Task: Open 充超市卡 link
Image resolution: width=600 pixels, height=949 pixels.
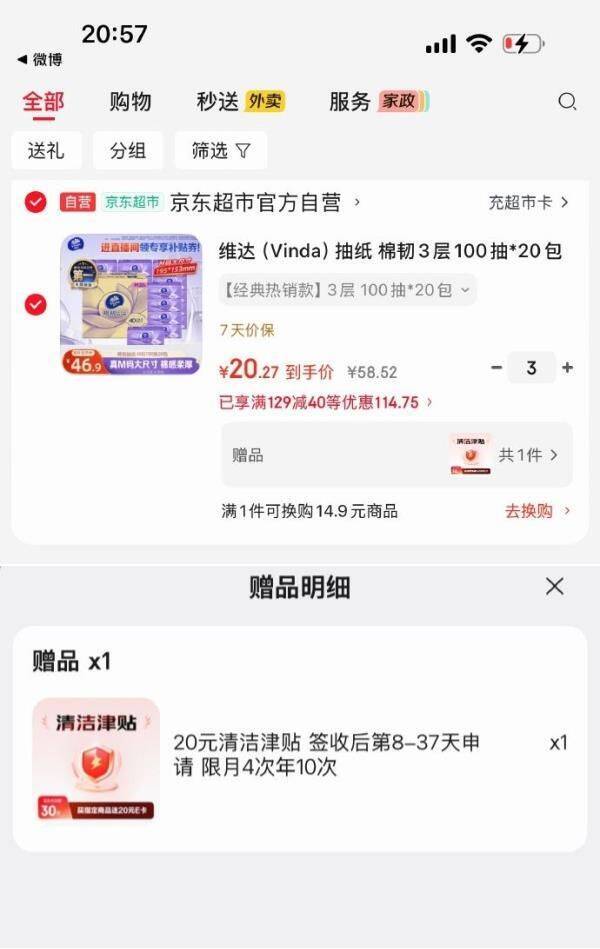Action: point(528,203)
